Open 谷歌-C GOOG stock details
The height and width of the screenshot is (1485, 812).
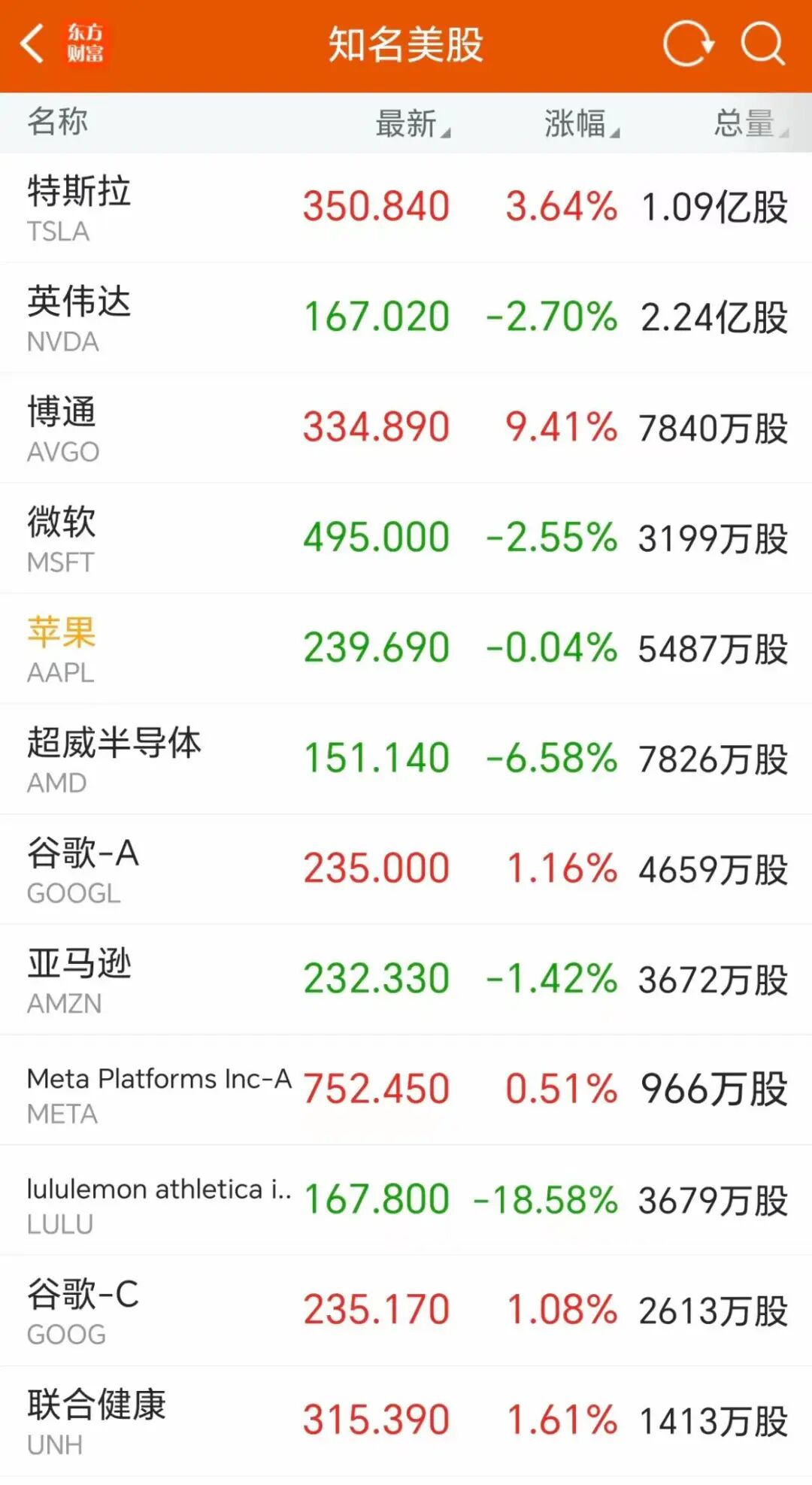tap(406, 1311)
